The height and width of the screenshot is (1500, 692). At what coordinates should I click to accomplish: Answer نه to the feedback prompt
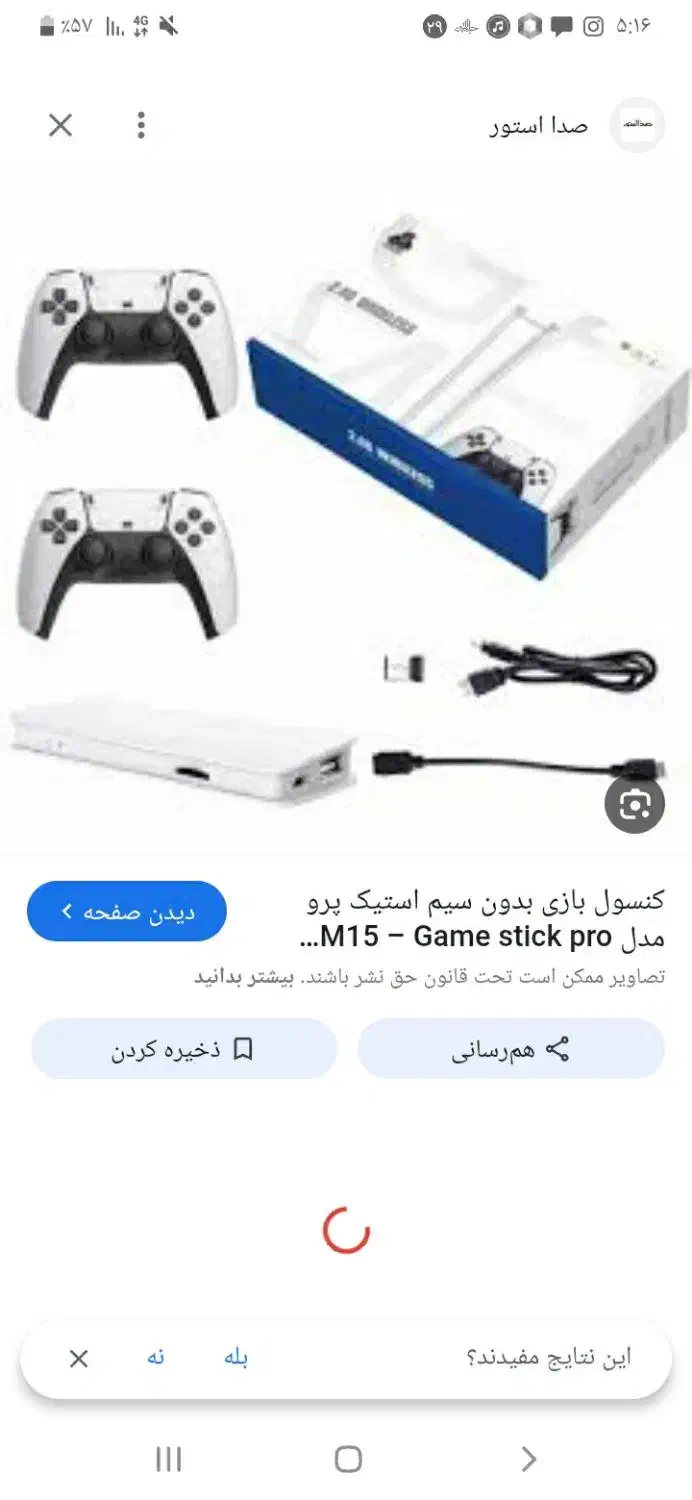pos(156,1357)
